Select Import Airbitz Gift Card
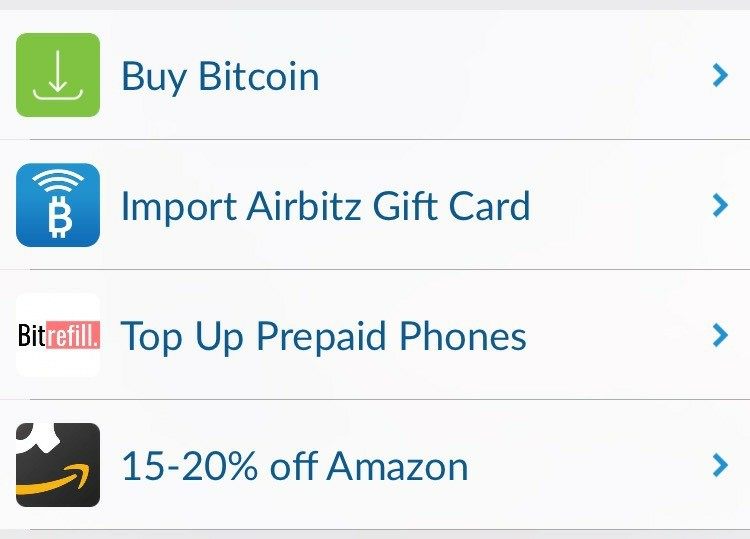 pyautogui.click(x=325, y=206)
